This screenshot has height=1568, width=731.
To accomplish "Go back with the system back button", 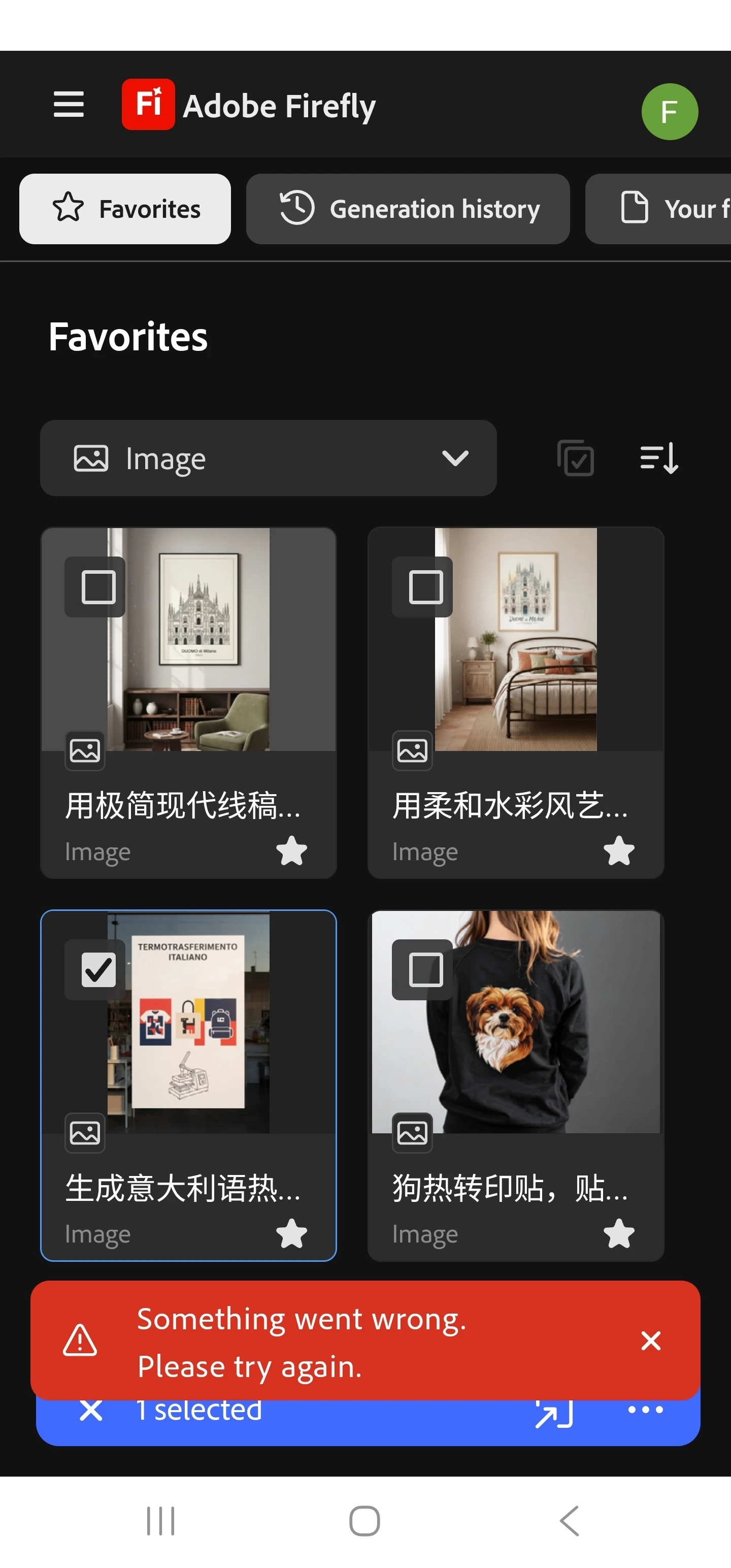I will [x=569, y=1521].
